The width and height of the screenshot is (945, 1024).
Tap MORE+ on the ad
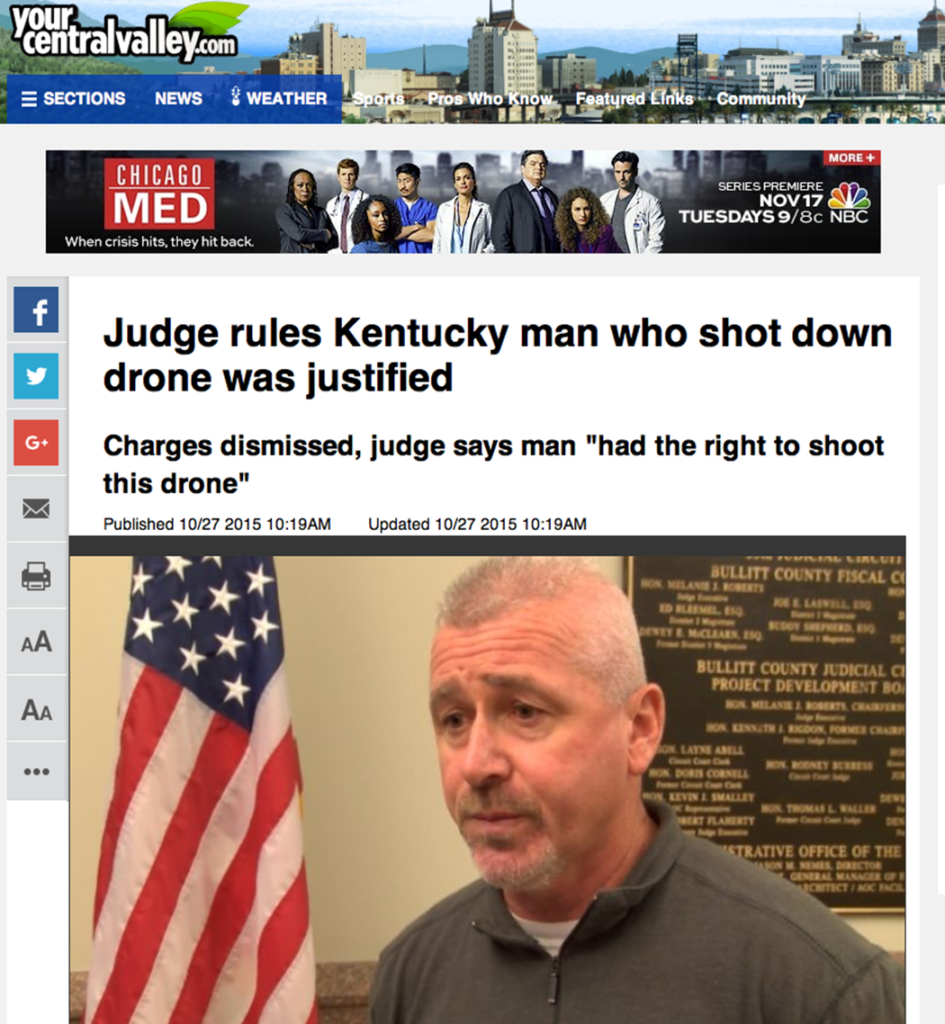tap(851, 157)
